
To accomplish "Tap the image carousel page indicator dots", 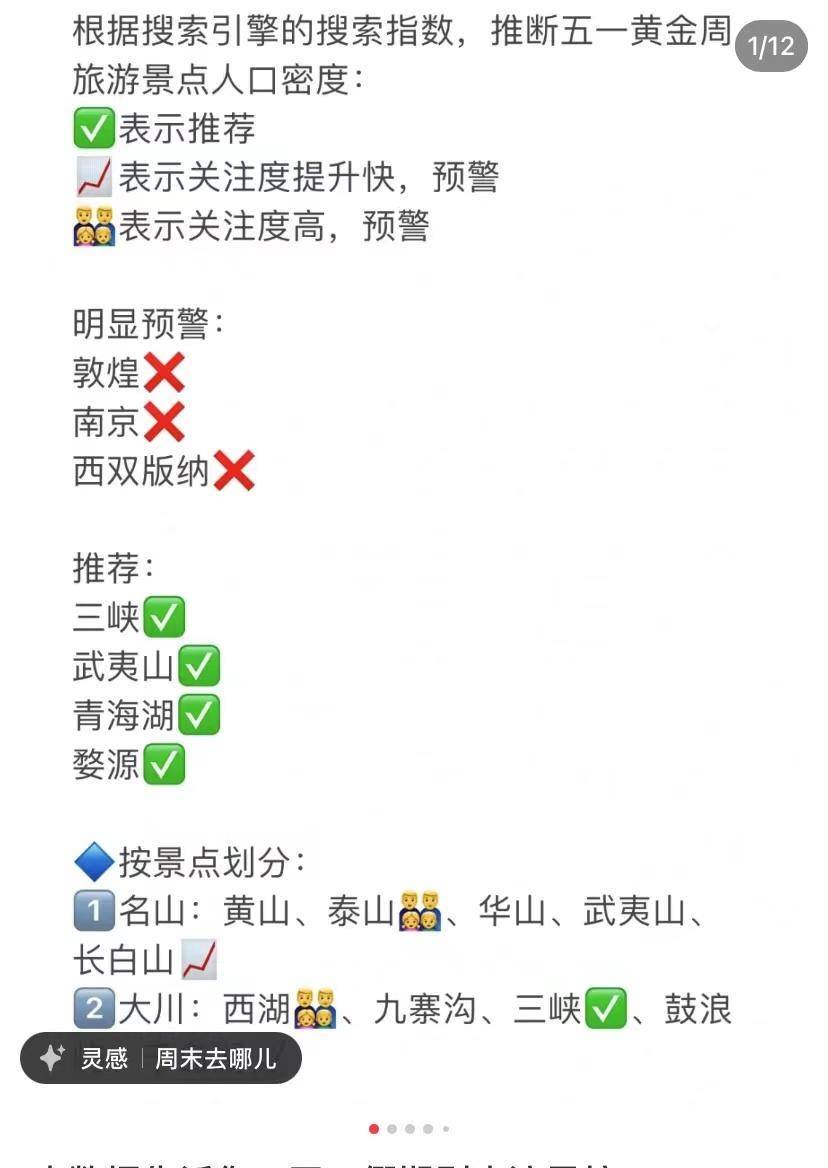I will (410, 1129).
